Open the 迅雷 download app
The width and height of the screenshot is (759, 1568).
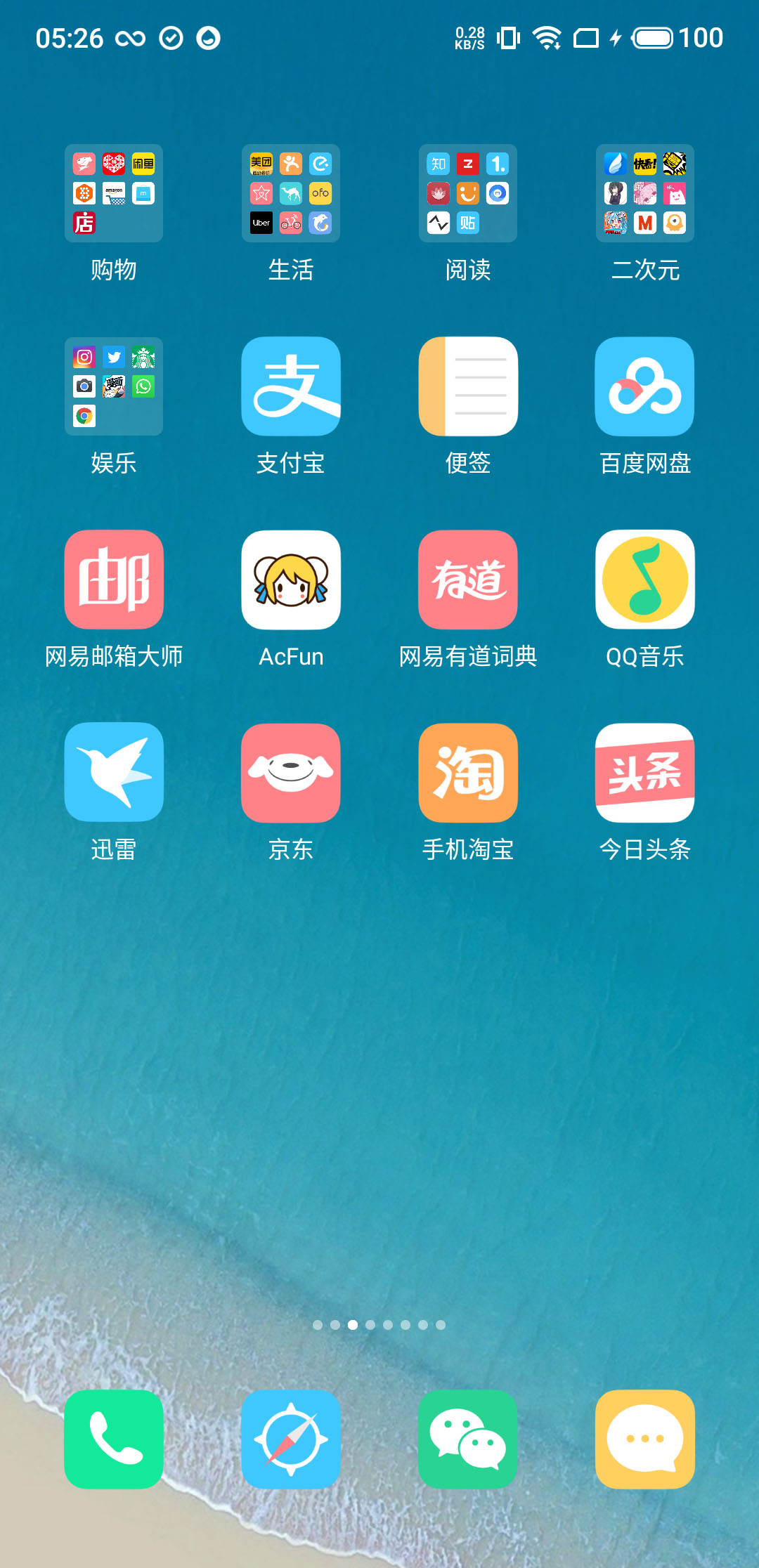114,773
